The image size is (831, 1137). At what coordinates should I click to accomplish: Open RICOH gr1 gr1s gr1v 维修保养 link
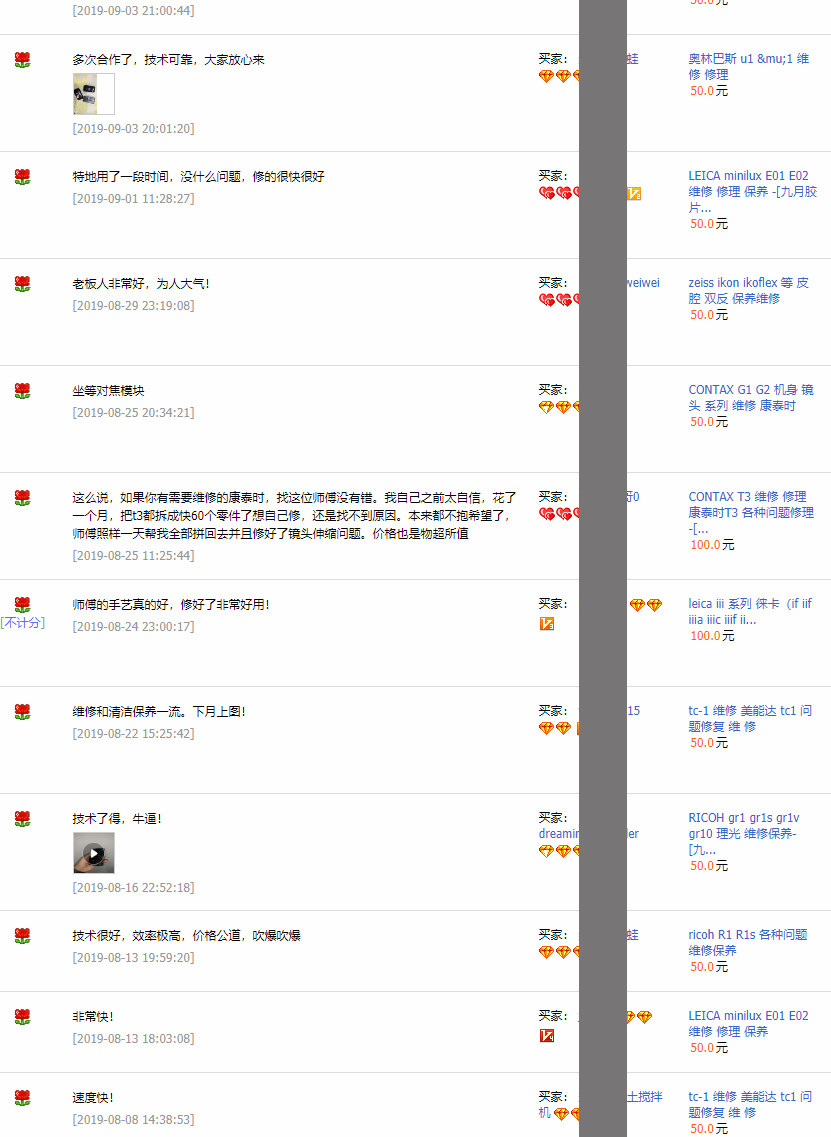[744, 833]
